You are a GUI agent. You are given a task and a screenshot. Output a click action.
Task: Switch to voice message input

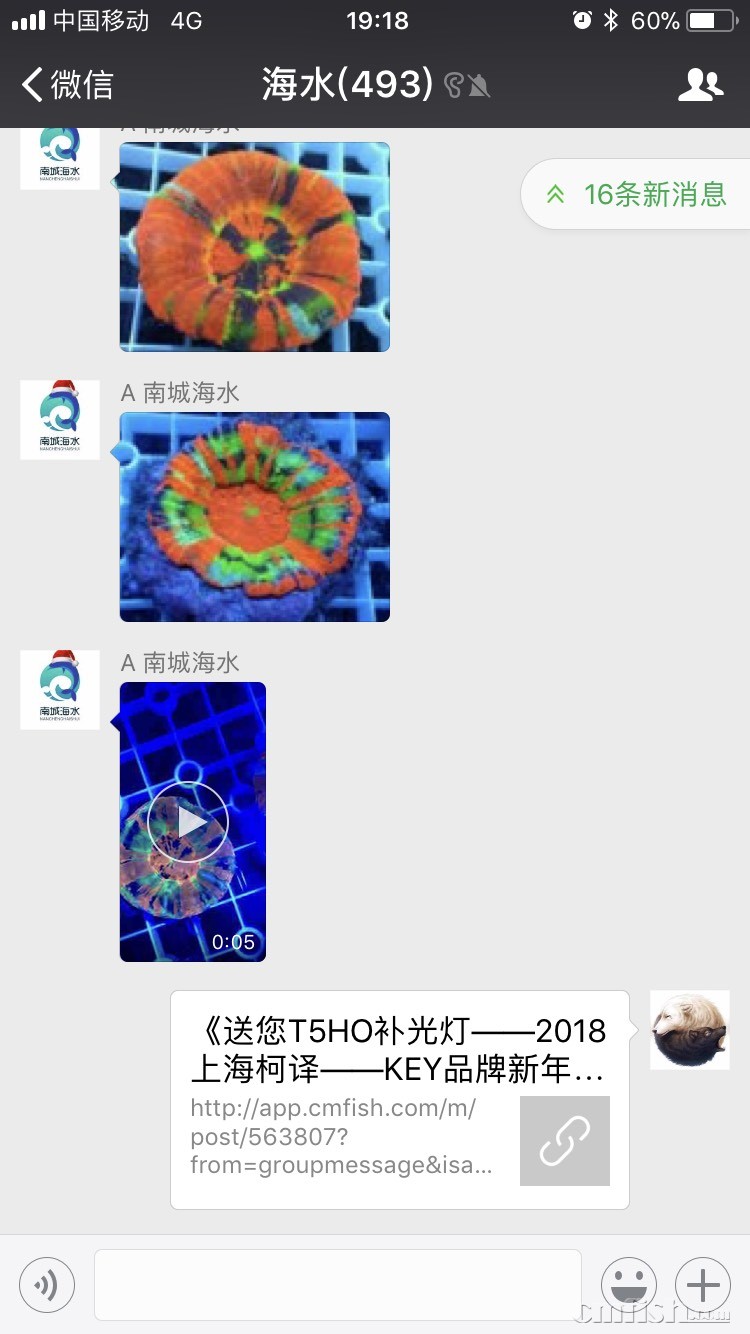tap(46, 1284)
